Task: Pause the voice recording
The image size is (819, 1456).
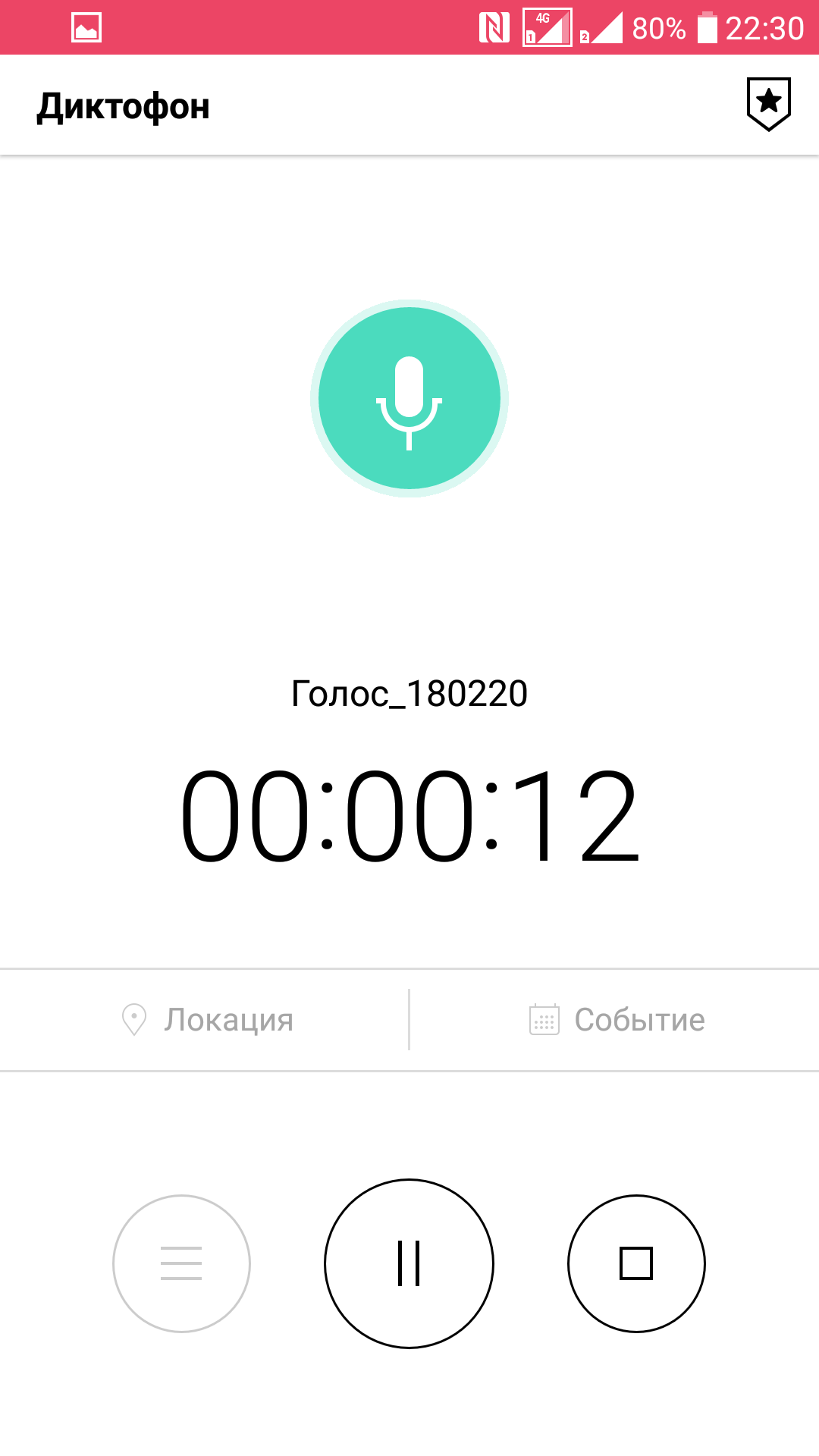Action: point(409,1263)
